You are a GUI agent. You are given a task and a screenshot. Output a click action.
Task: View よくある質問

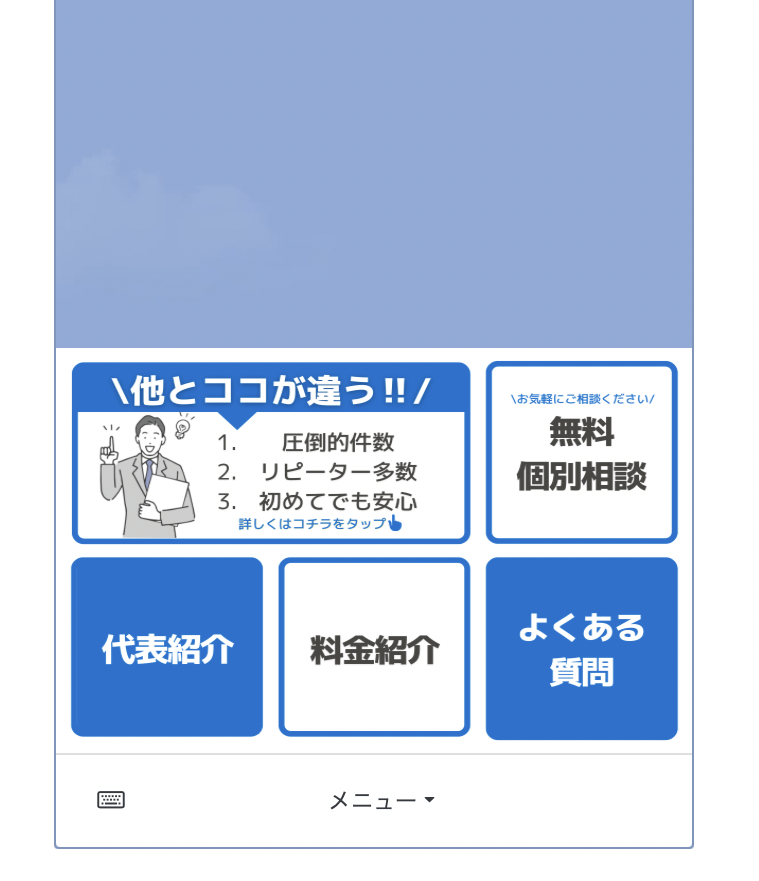pos(581,648)
